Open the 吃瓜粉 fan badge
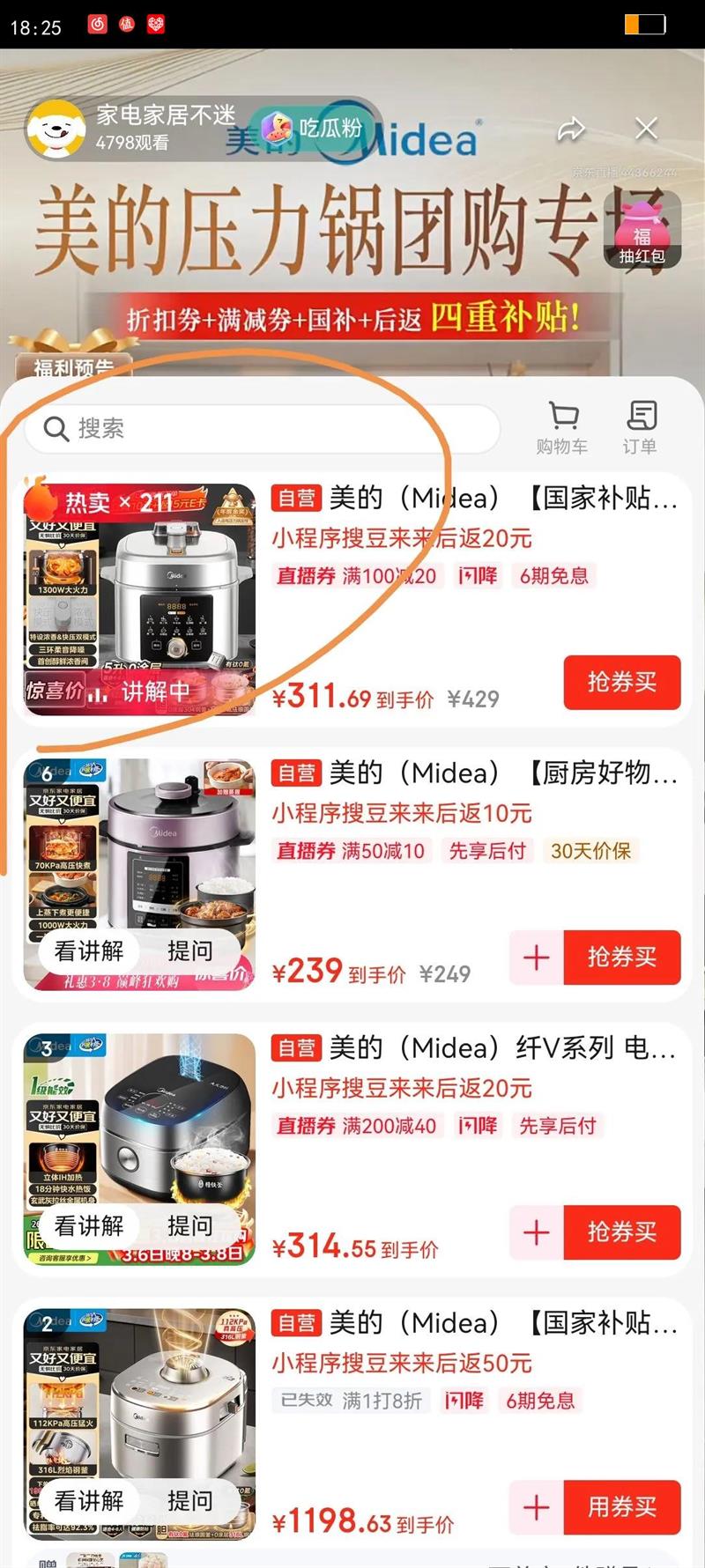 pyautogui.click(x=315, y=129)
